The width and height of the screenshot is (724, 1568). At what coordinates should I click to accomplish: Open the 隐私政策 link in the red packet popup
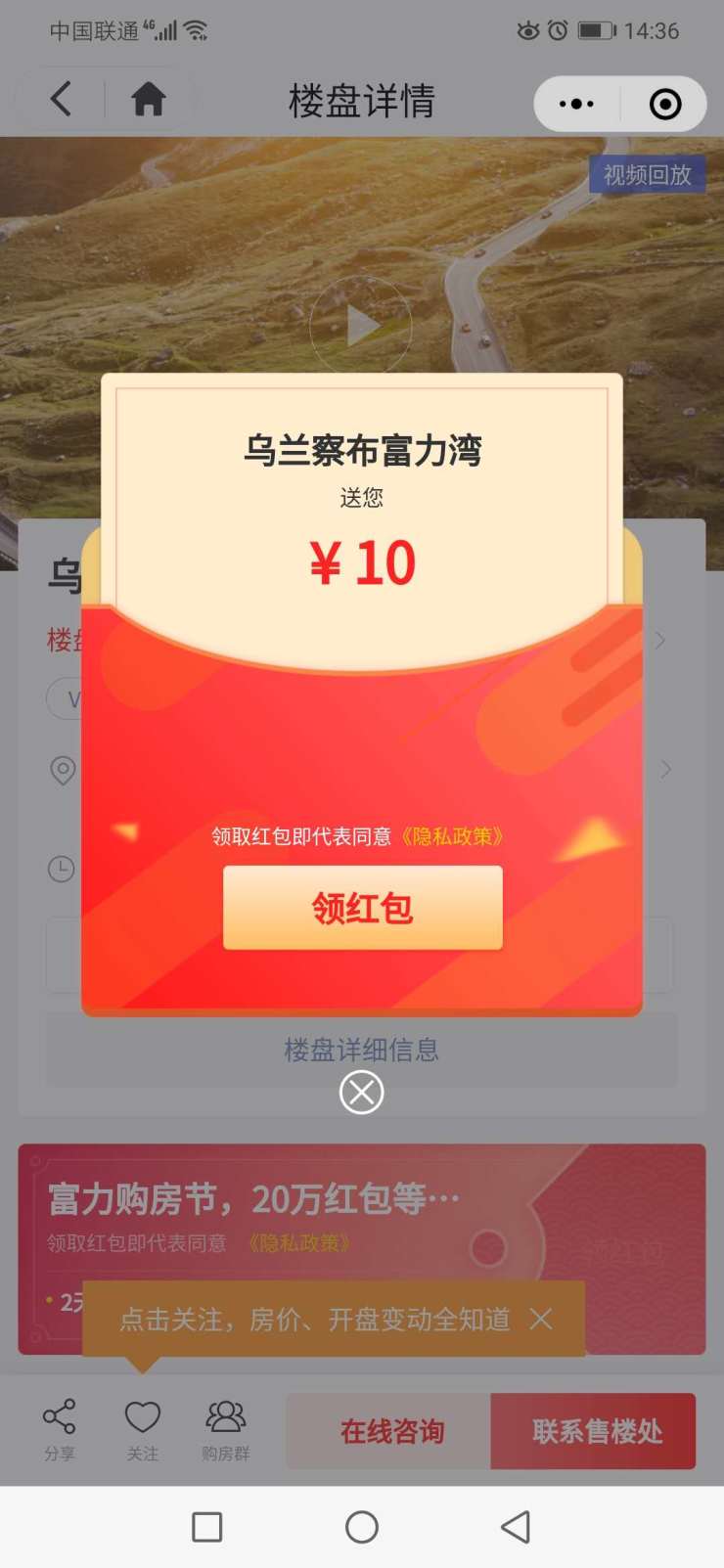(451, 836)
